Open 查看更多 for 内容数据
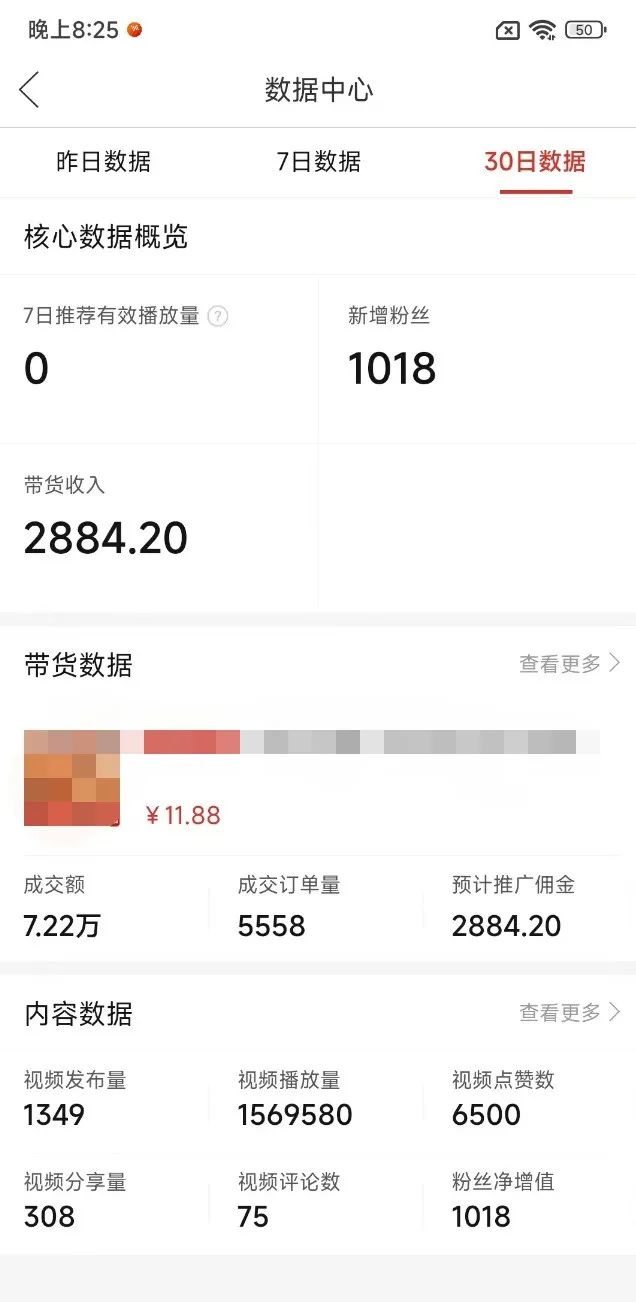This screenshot has height=1302, width=636. [x=570, y=1013]
